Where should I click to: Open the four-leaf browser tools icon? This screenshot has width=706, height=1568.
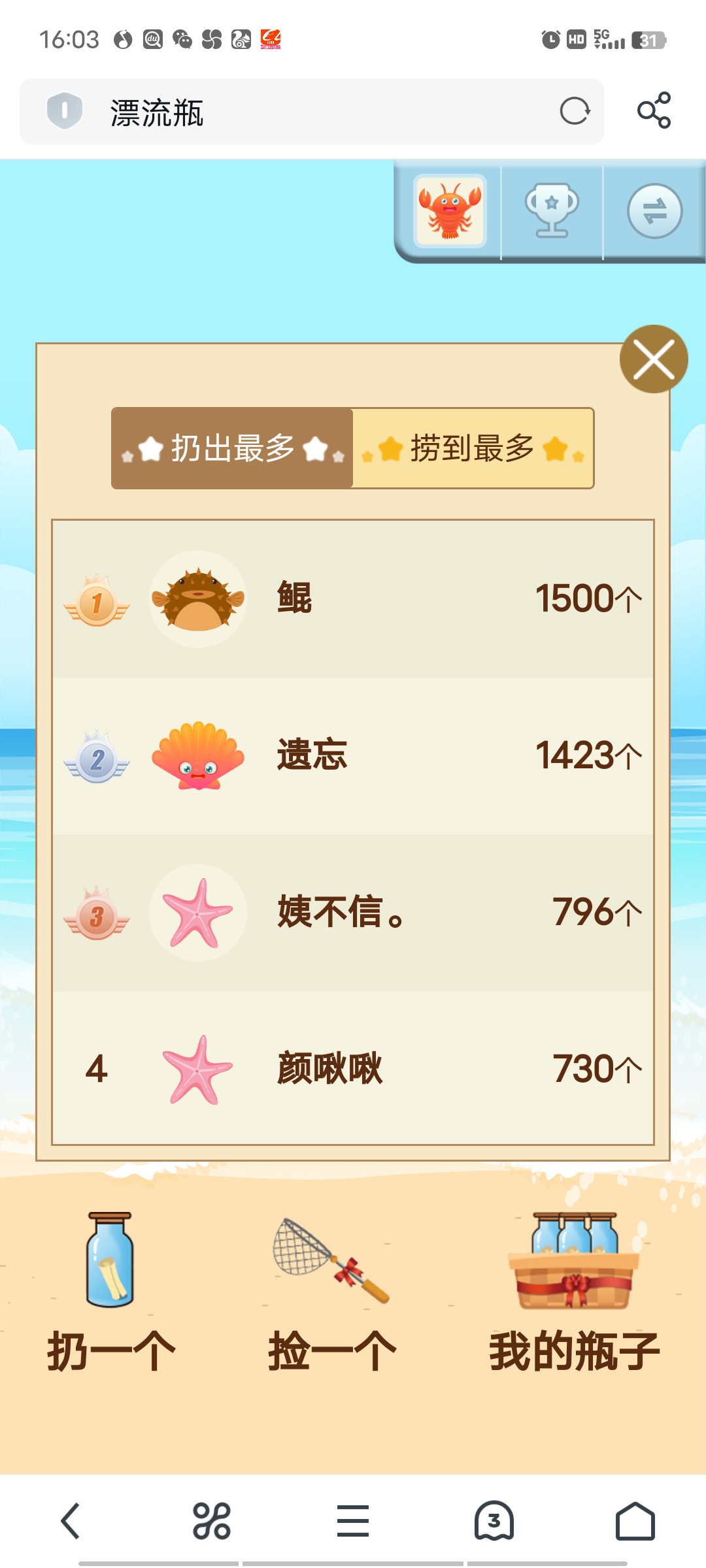point(211,1521)
